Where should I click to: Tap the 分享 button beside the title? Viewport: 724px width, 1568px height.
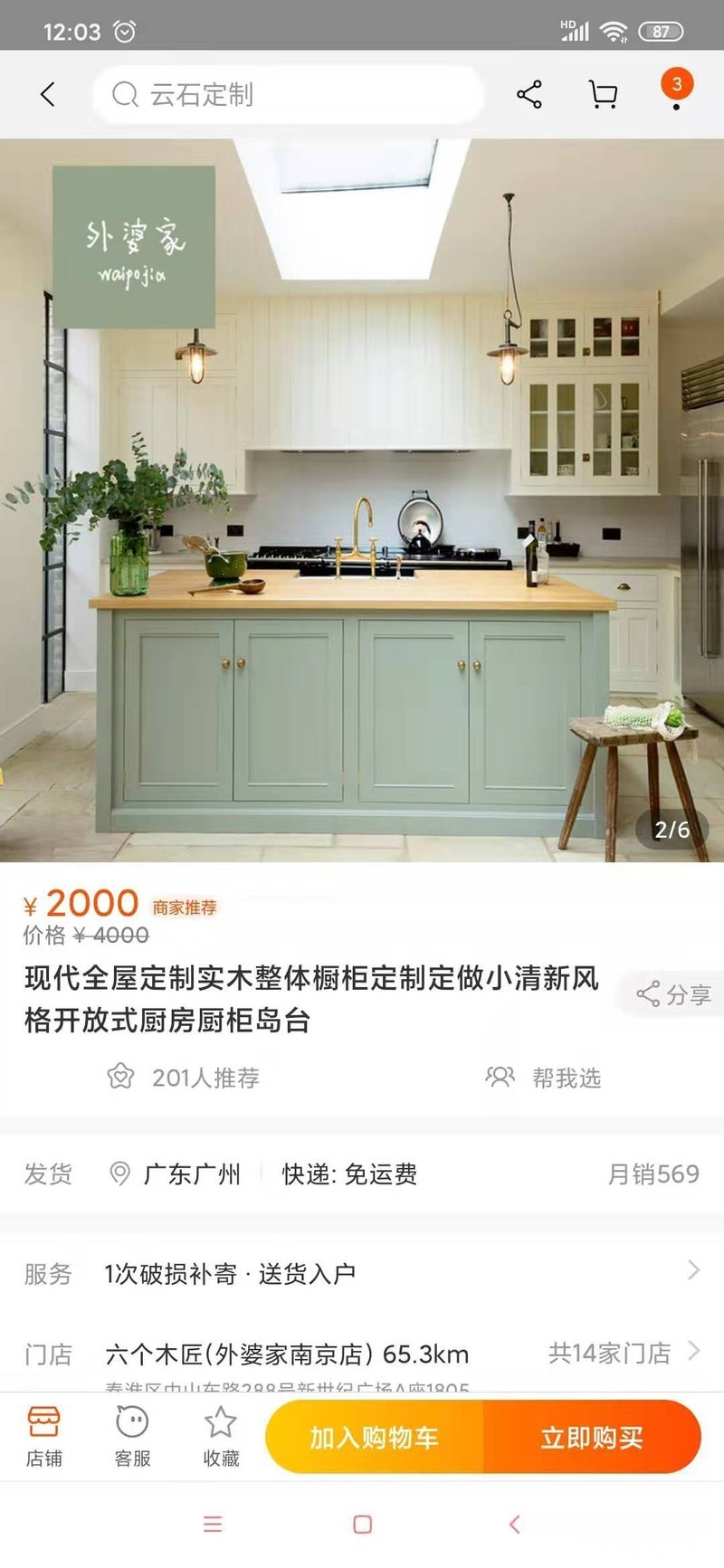(673, 994)
